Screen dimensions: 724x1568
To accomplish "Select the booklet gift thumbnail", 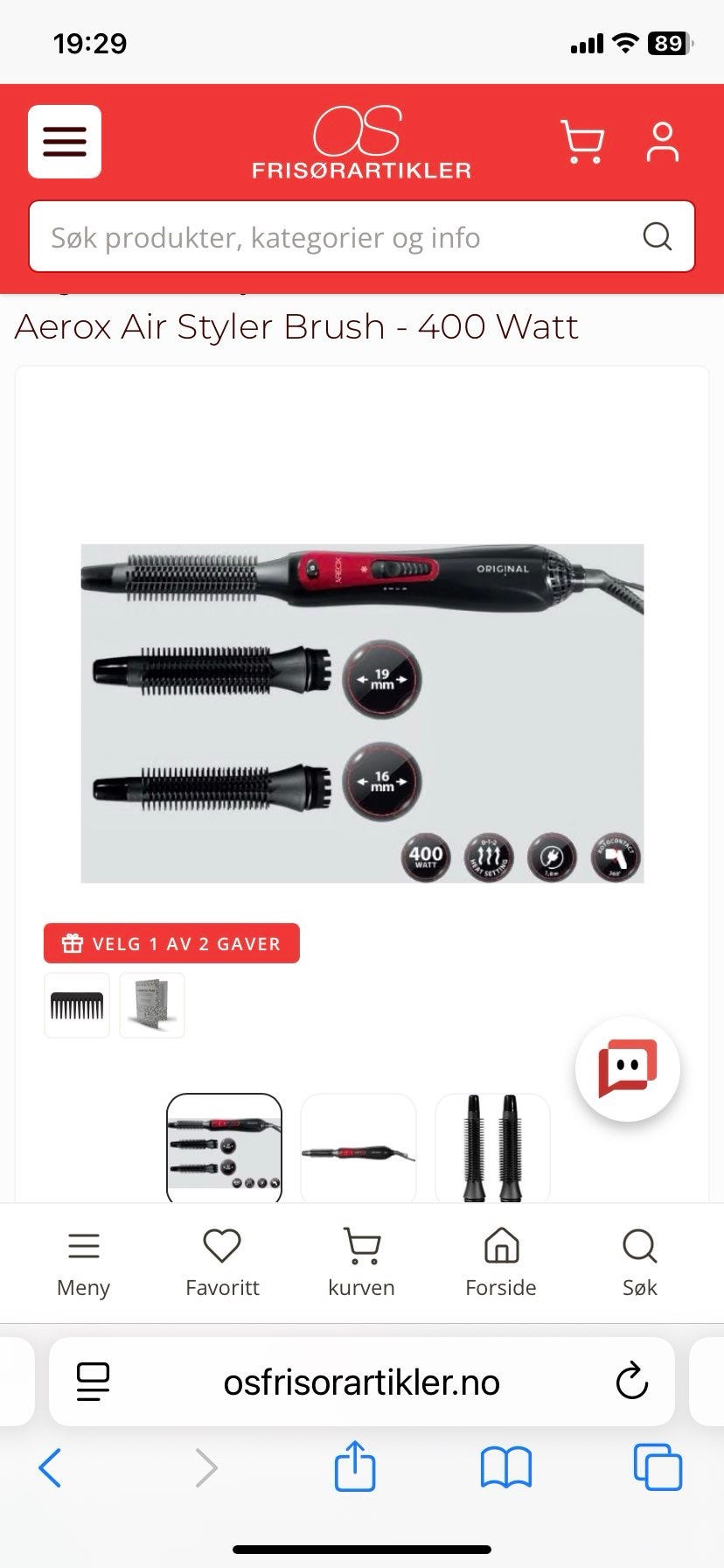I will (x=152, y=1005).
